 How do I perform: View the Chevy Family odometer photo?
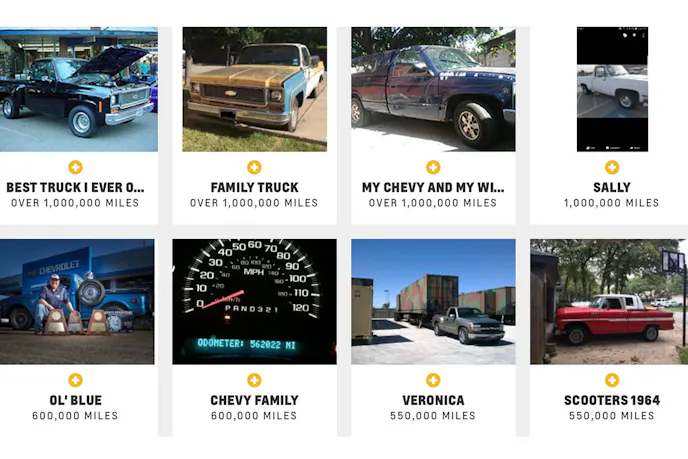click(254, 301)
